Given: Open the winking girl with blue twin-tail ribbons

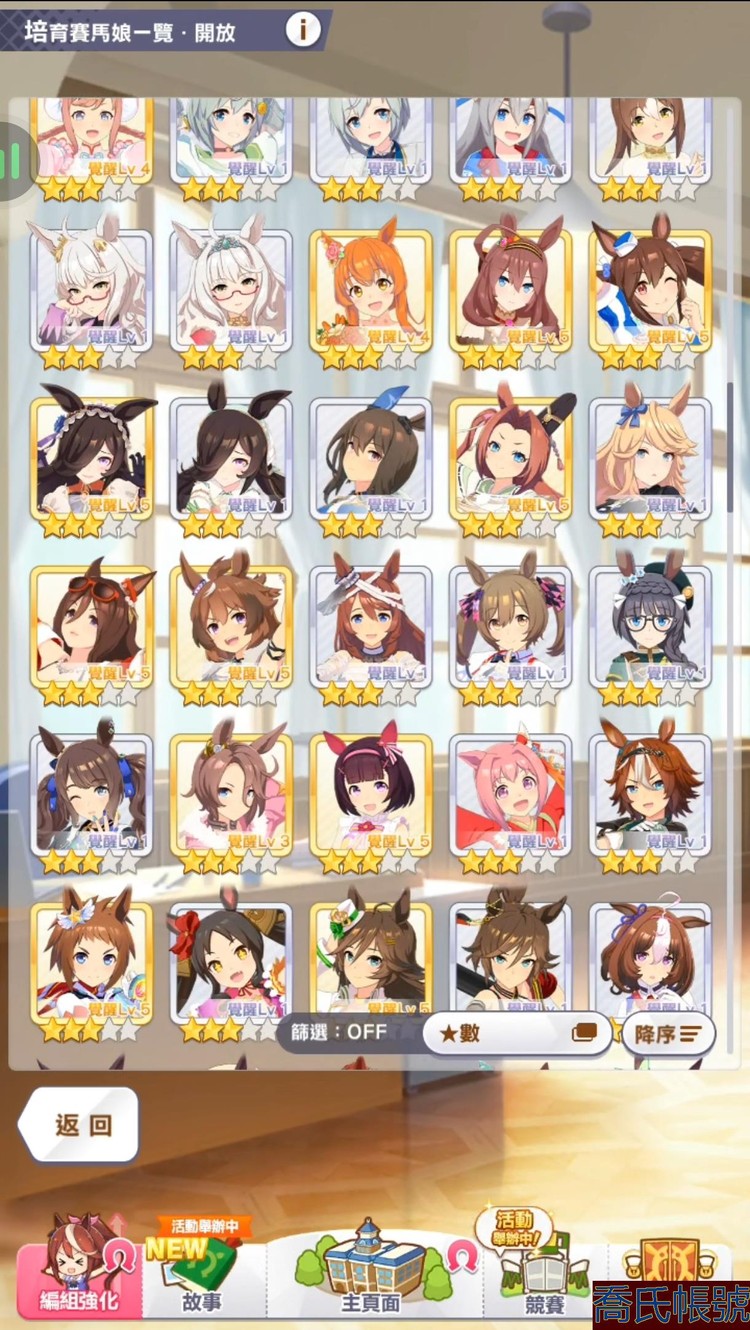Looking at the screenshot, I should [91, 796].
